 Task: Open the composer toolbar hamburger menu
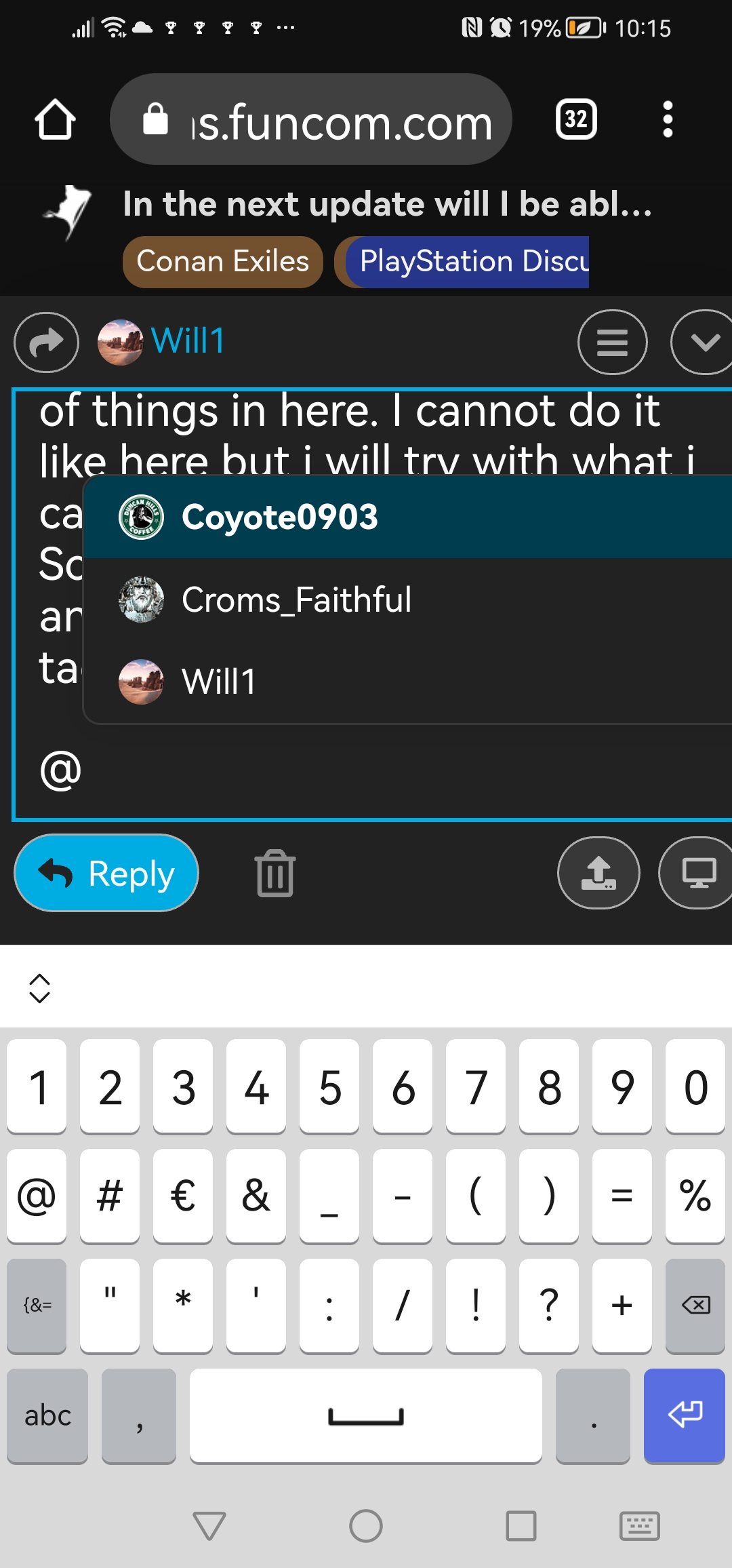612,342
